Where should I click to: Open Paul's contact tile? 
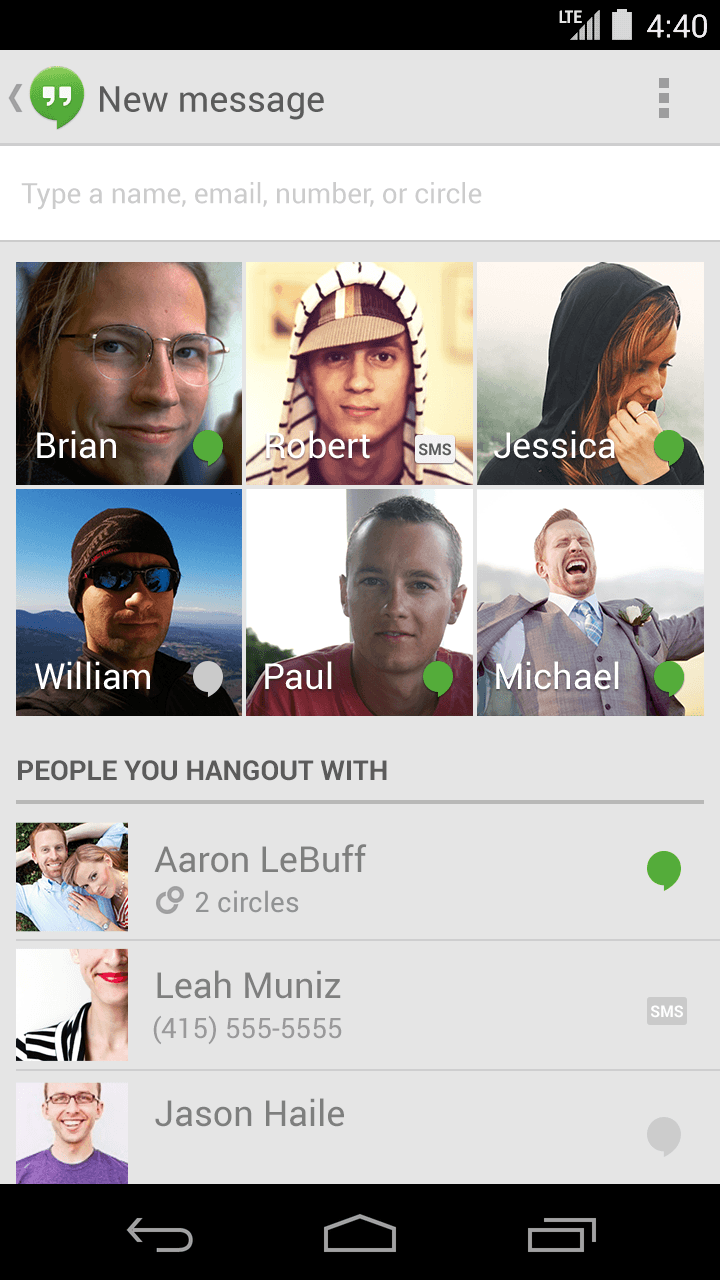tap(359, 602)
